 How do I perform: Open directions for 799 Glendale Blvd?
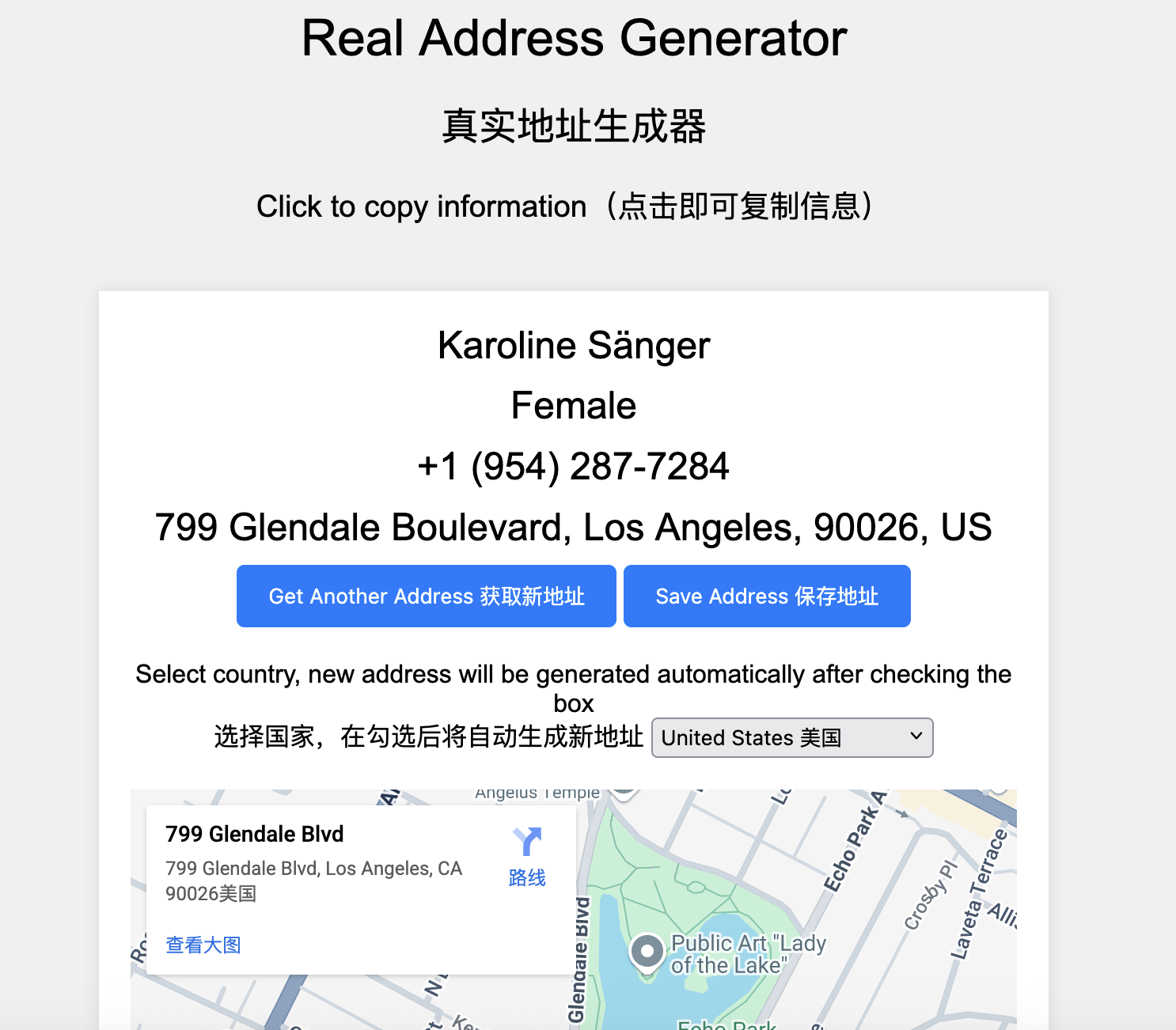click(x=527, y=856)
